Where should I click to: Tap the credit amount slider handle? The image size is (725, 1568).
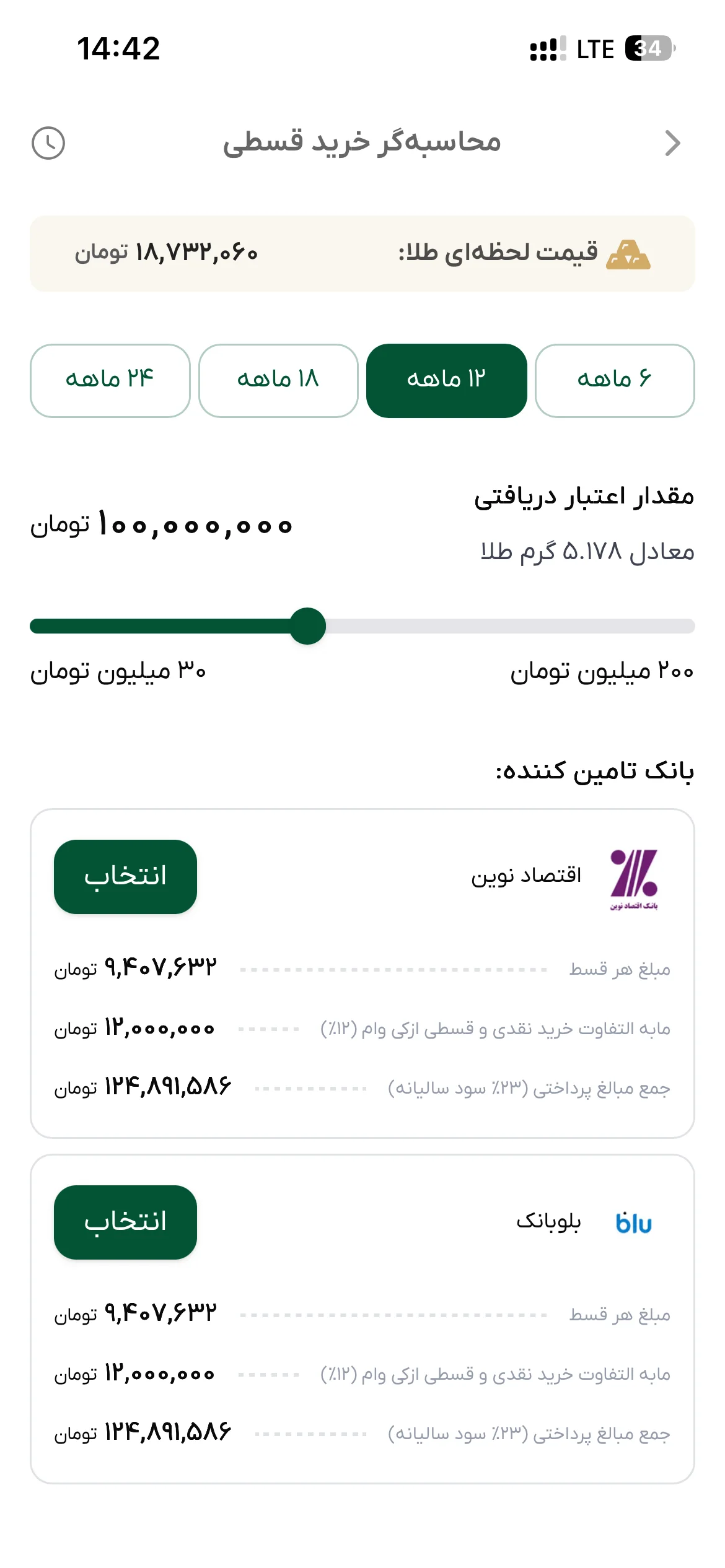(x=307, y=626)
